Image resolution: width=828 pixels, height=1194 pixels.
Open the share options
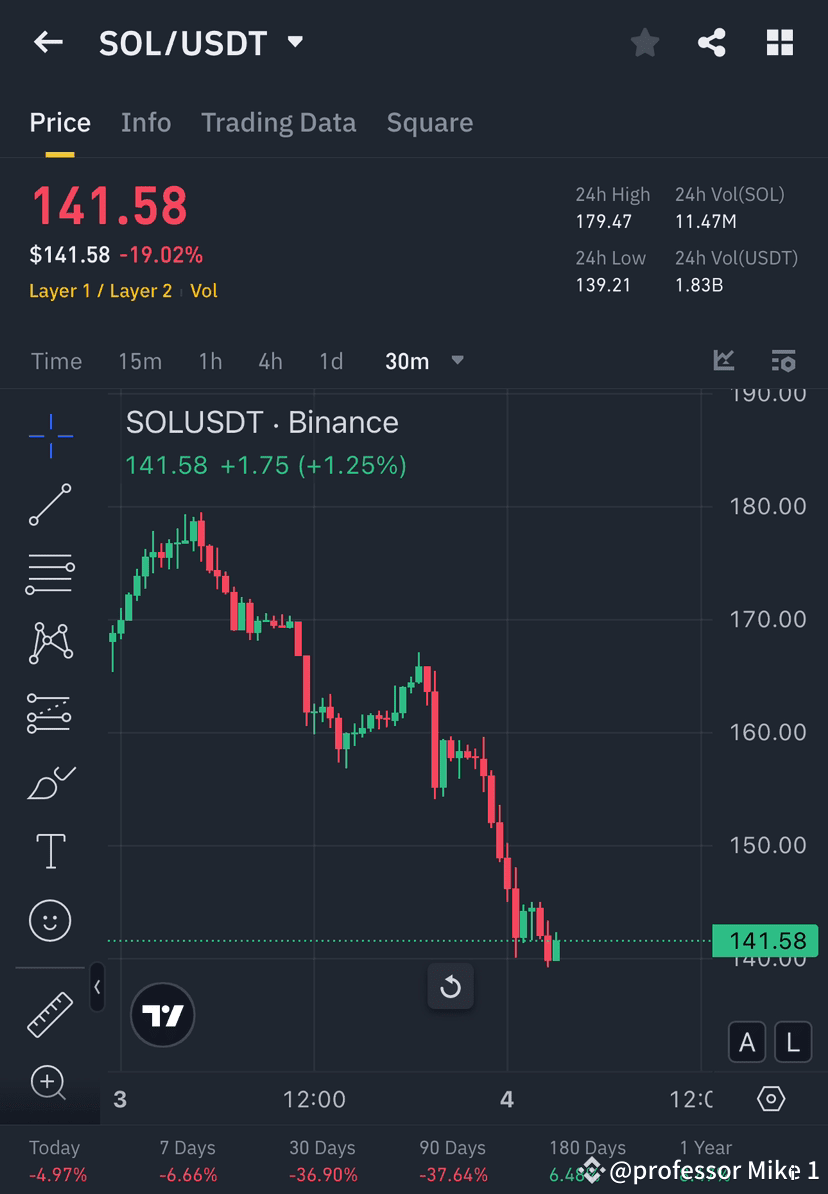pos(712,42)
